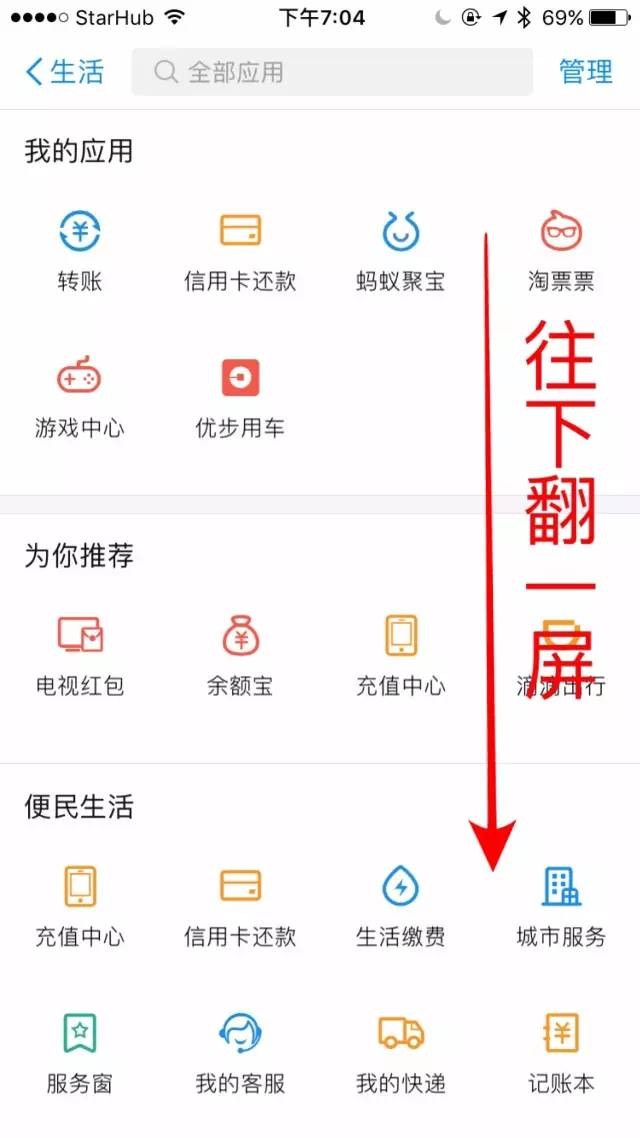The width and height of the screenshot is (640, 1138).
Task: Open 电视红包
Action: (x=80, y=655)
